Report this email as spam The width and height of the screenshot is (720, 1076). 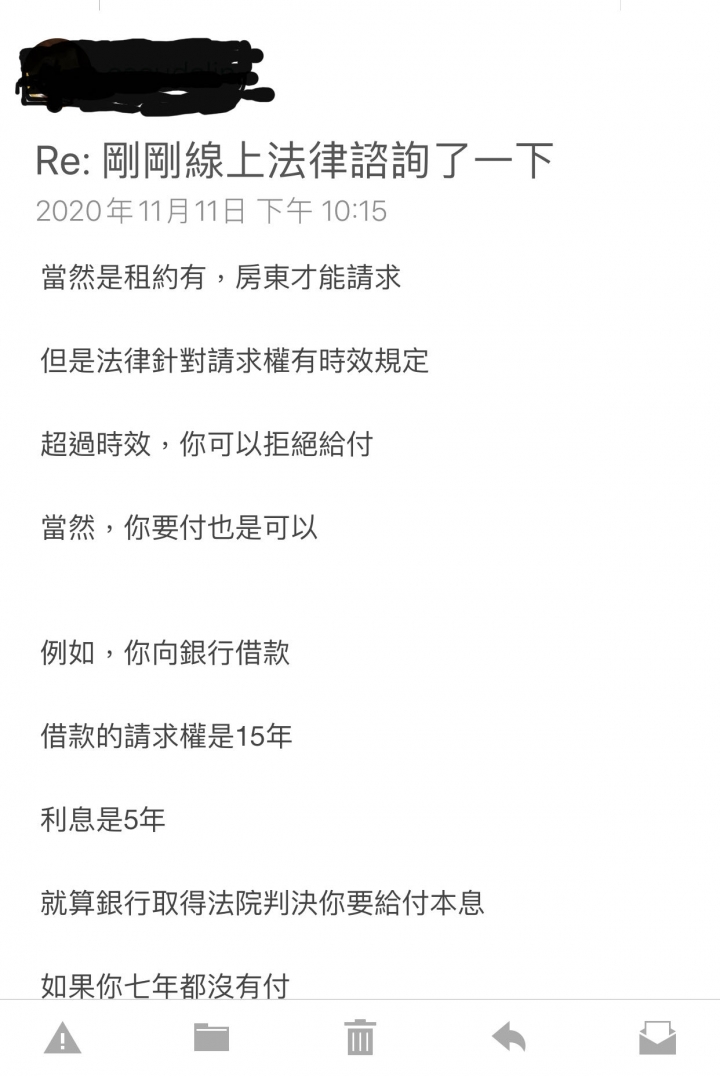click(x=62, y=1038)
